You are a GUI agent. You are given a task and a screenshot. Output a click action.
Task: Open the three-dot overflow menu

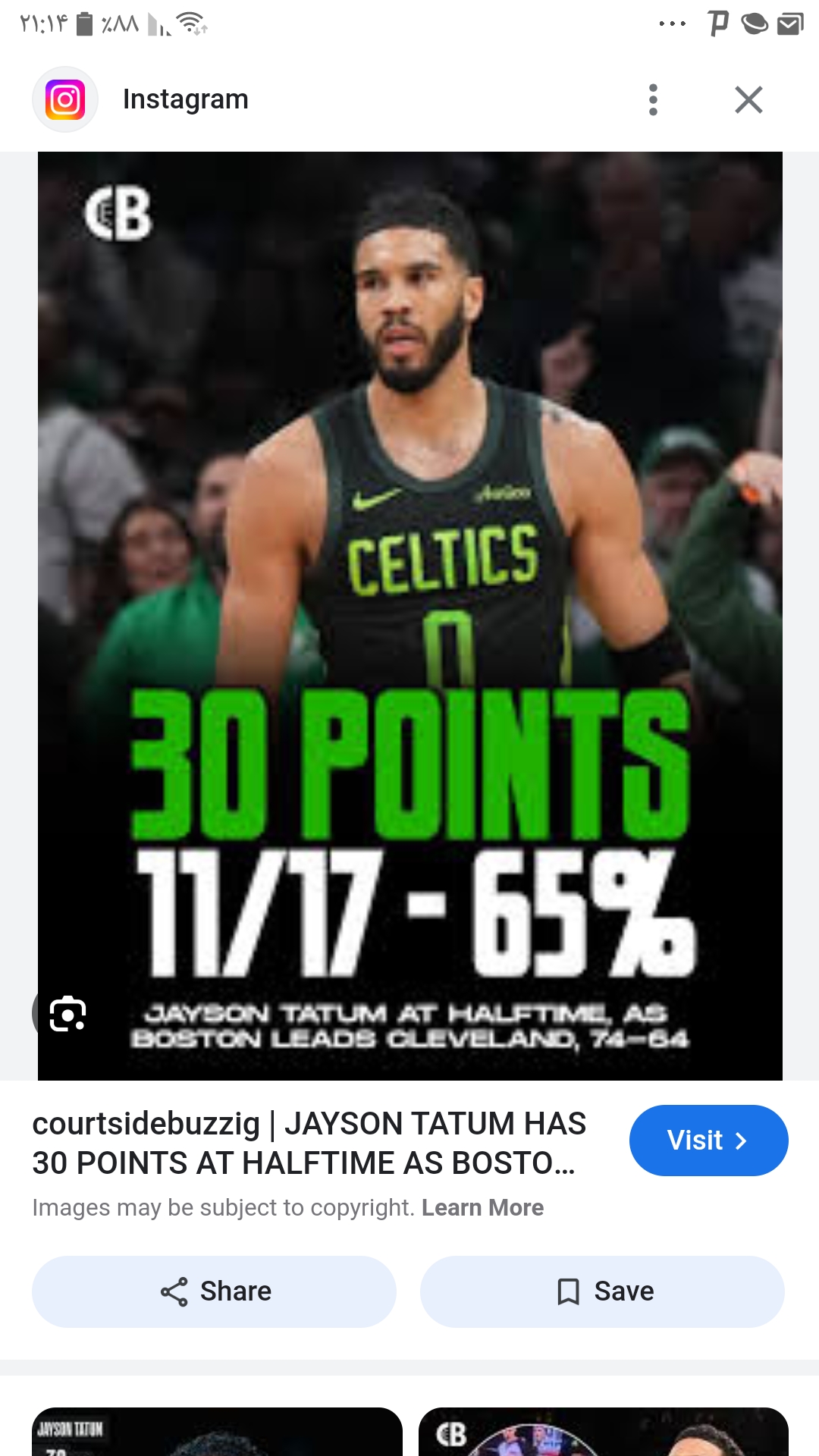653,99
